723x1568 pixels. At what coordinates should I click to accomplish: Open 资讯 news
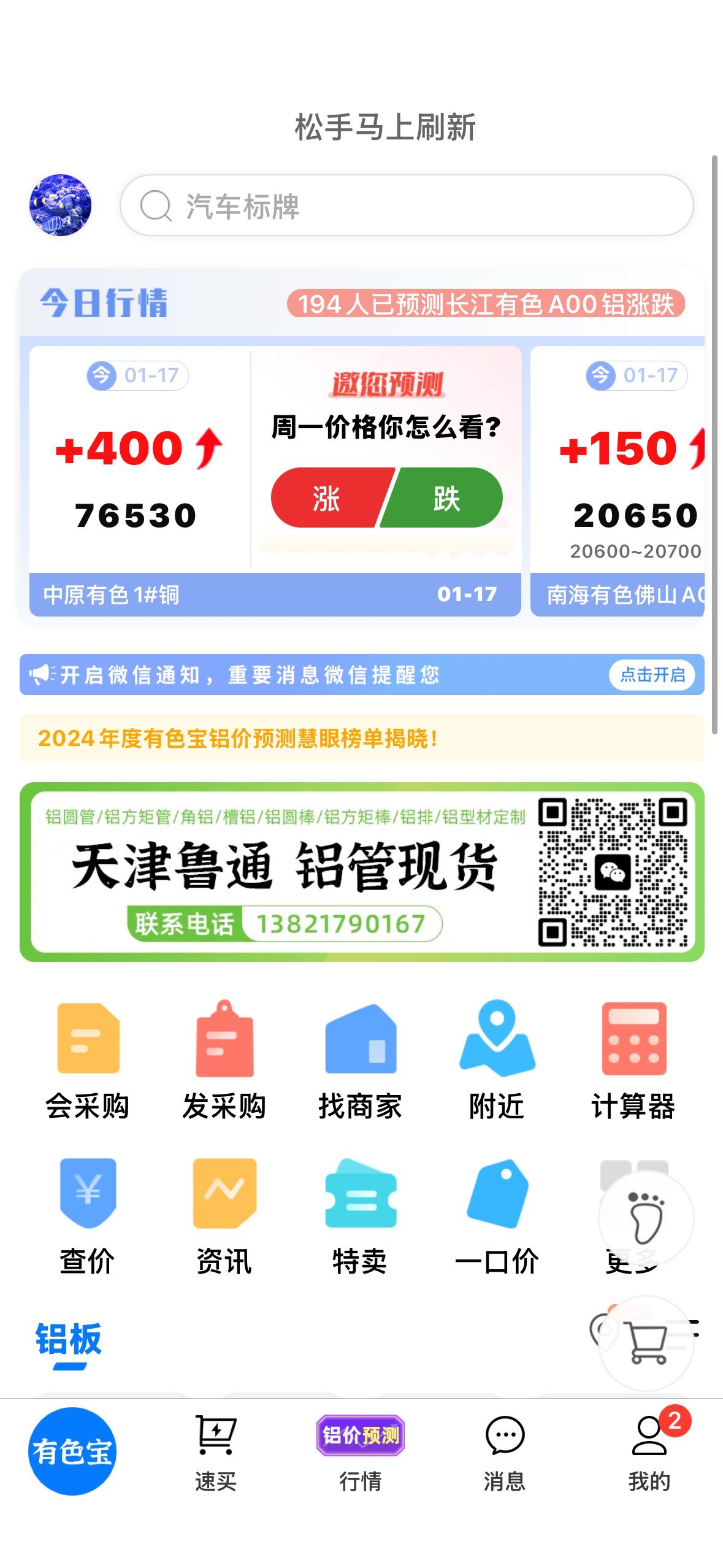(224, 1216)
